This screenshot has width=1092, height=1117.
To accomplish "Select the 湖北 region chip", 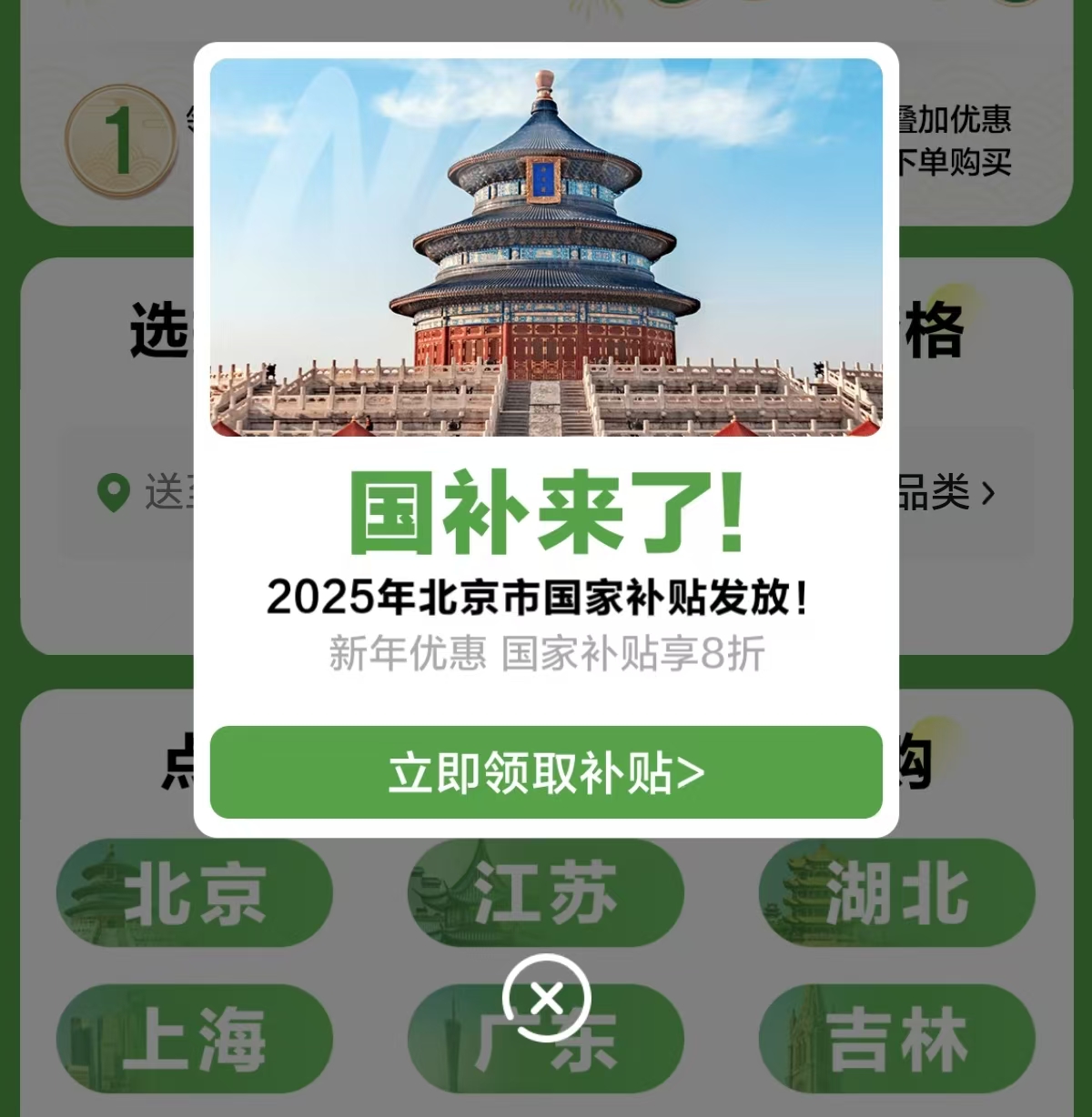I will click(x=896, y=893).
